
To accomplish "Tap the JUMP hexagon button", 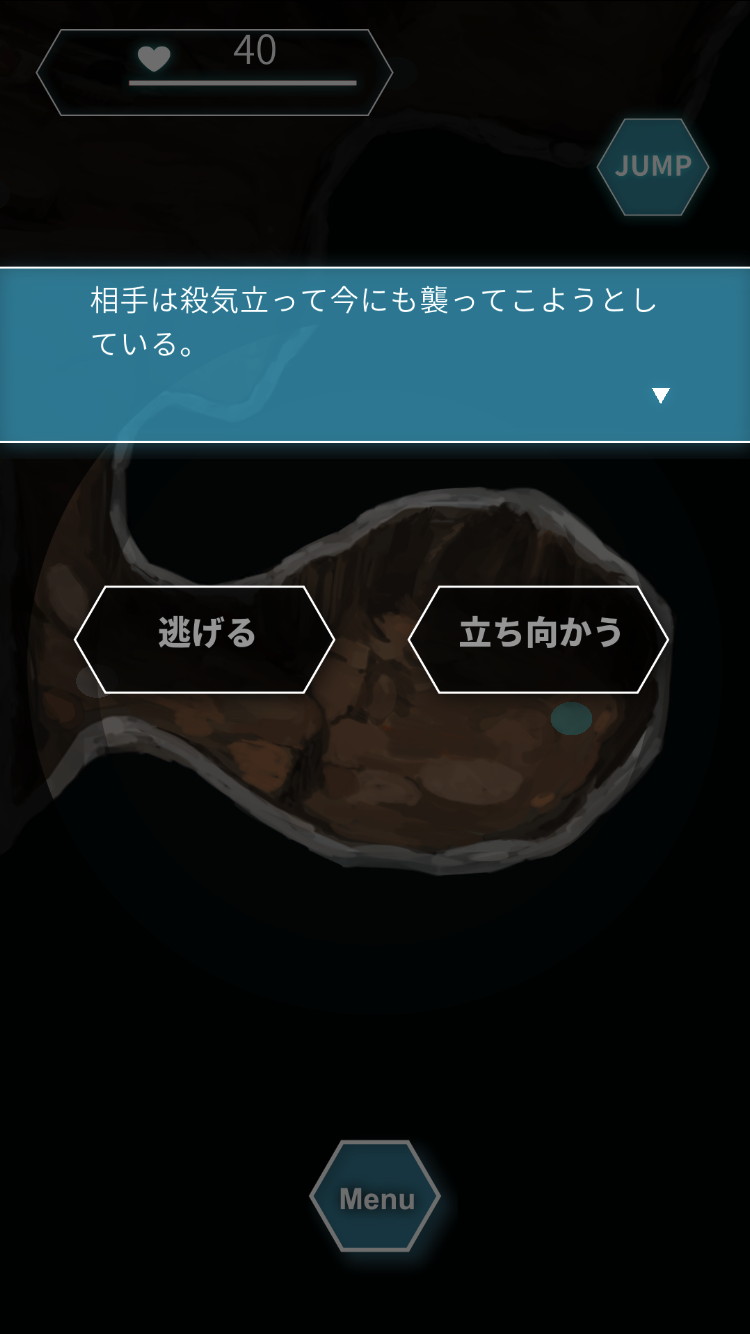I will (x=653, y=167).
